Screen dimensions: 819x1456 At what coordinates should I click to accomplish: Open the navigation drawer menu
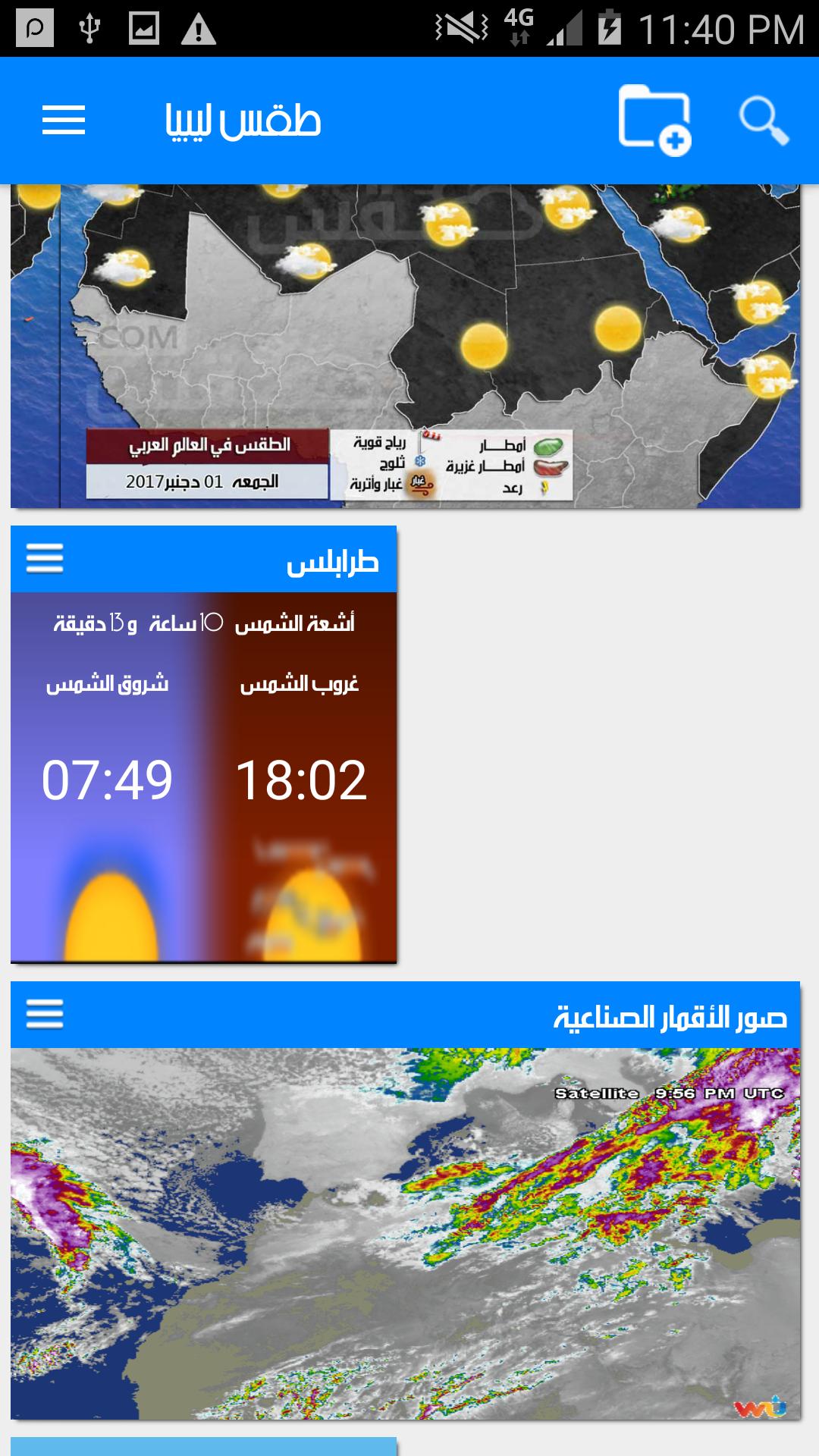pos(64,121)
